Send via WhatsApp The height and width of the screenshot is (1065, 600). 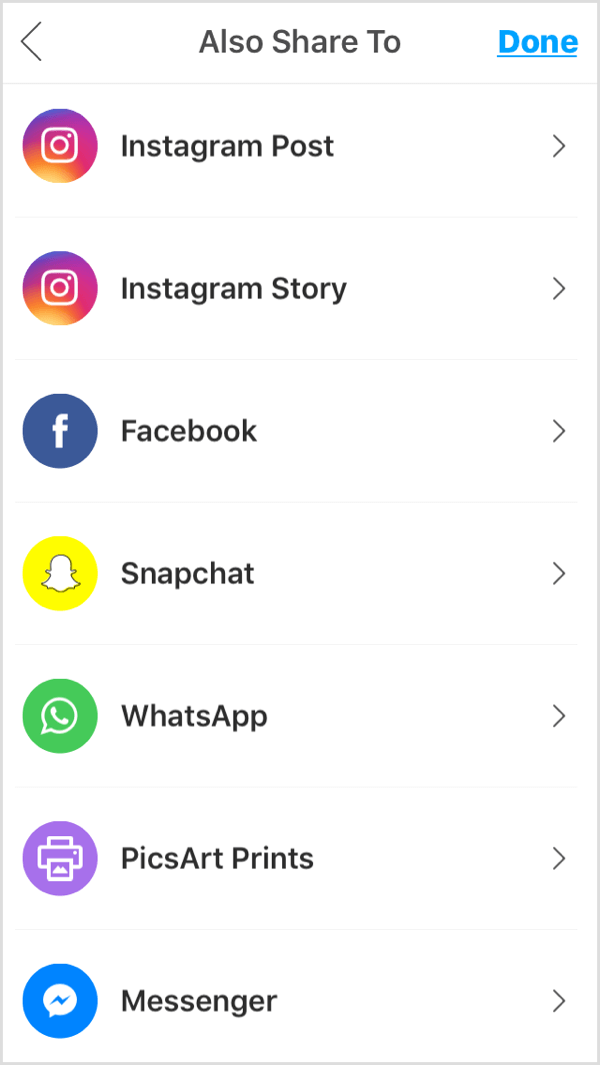[x=296, y=716]
